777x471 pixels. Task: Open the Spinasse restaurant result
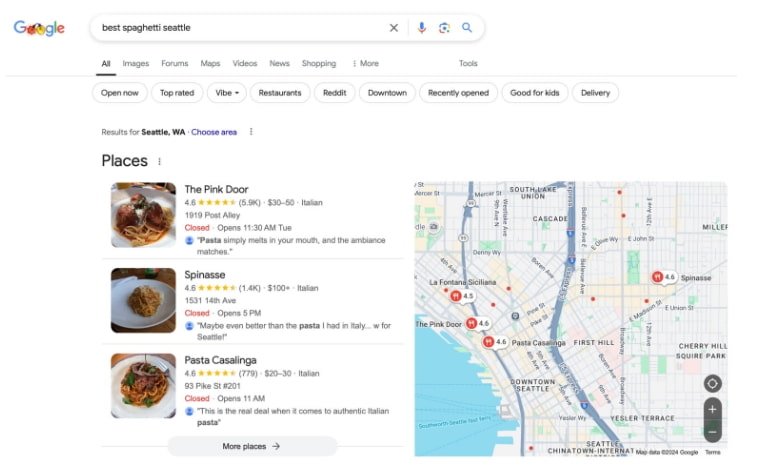(205, 275)
